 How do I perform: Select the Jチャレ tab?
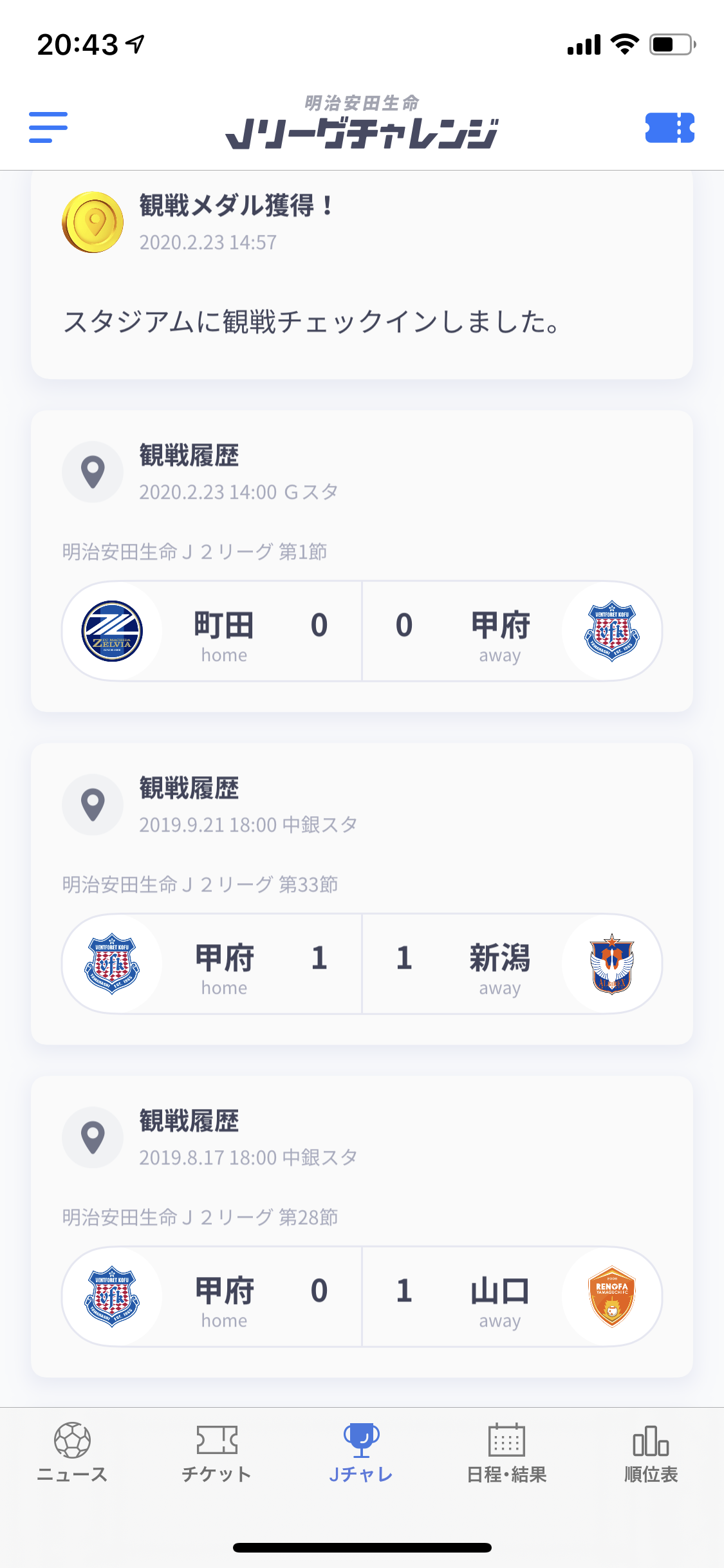click(x=362, y=1453)
